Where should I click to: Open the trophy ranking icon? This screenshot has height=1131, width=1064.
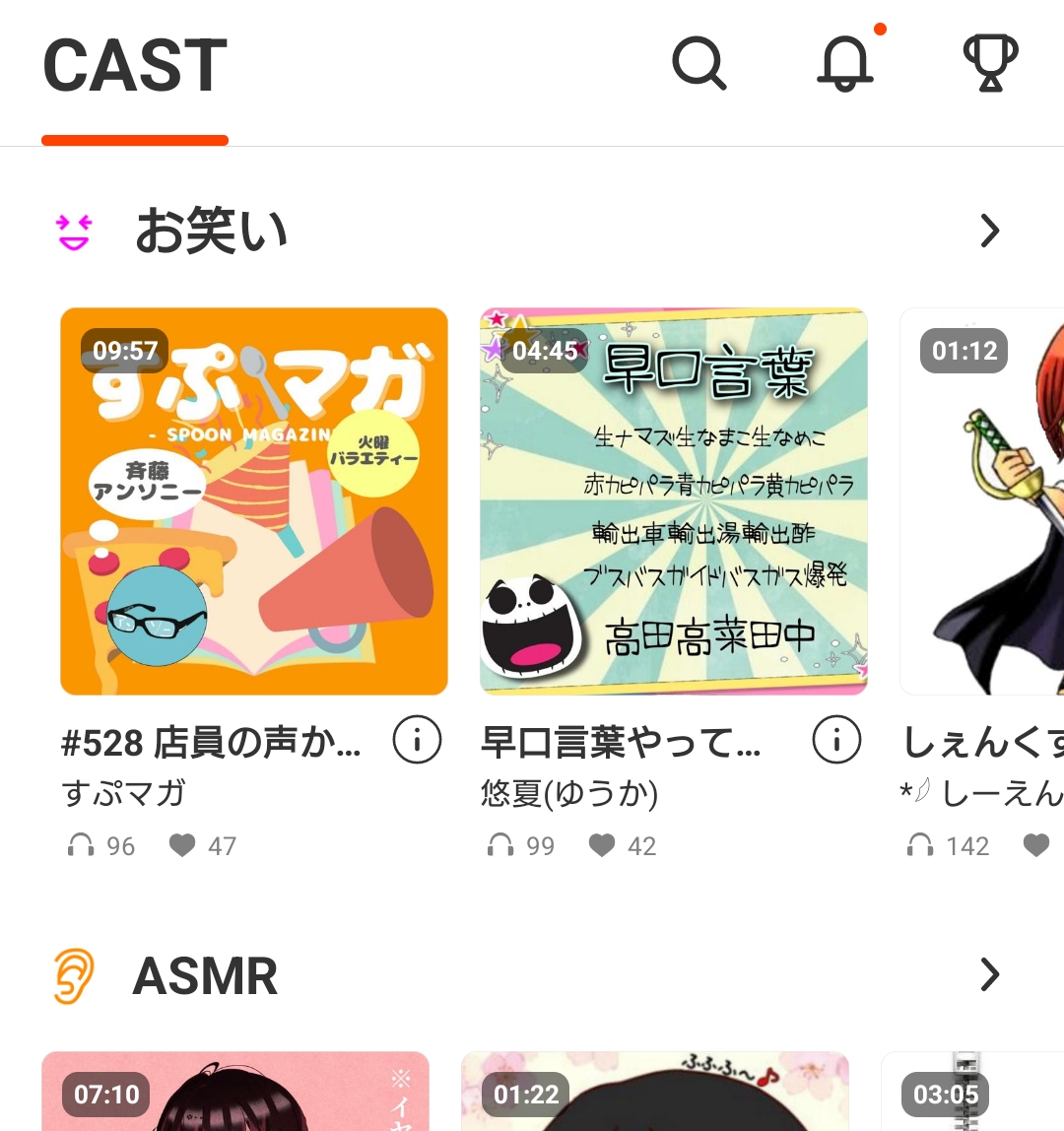click(991, 63)
